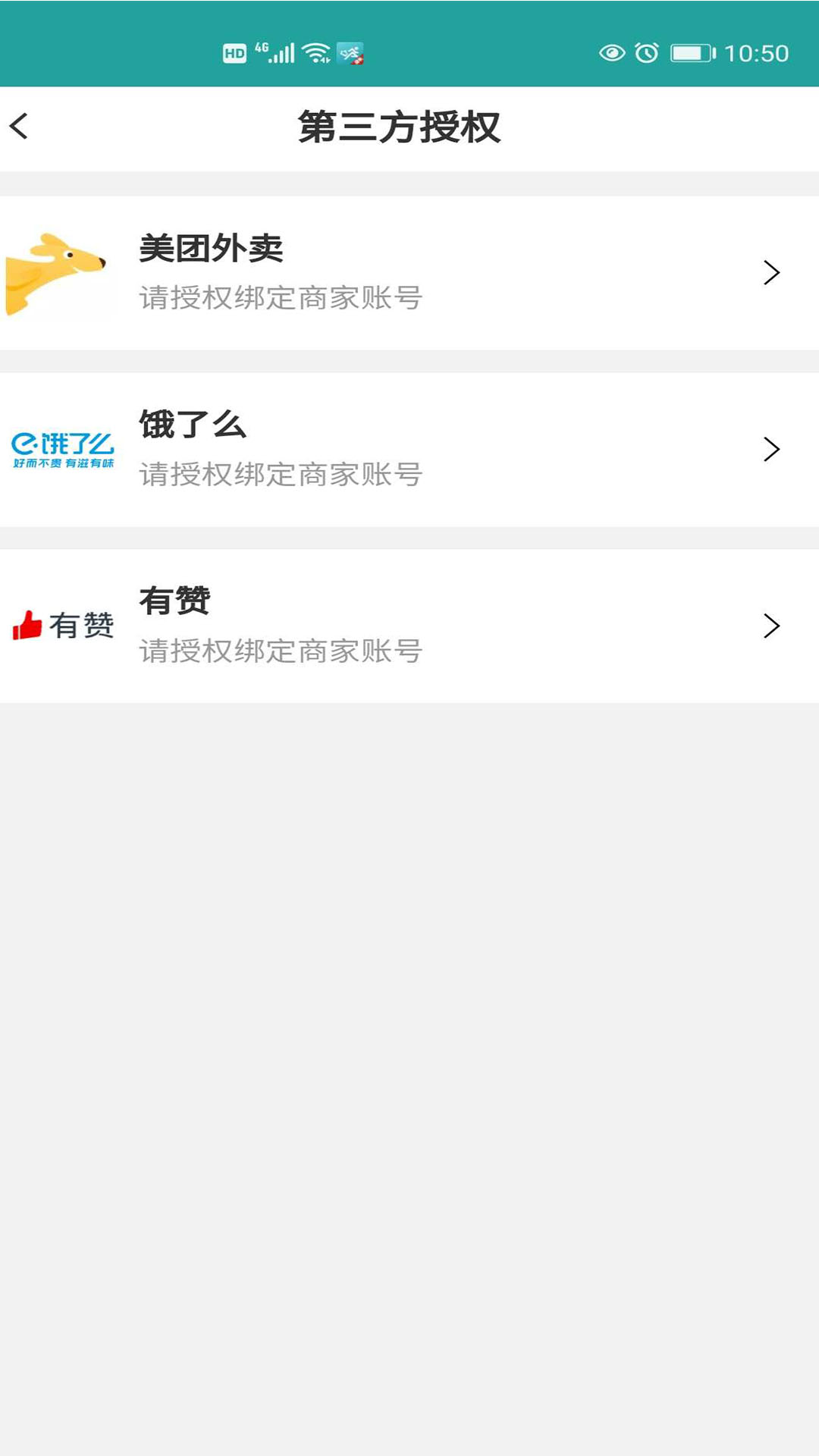819x1456 pixels.
Task: Click the 饿了么 blue logo icon
Action: [64, 449]
